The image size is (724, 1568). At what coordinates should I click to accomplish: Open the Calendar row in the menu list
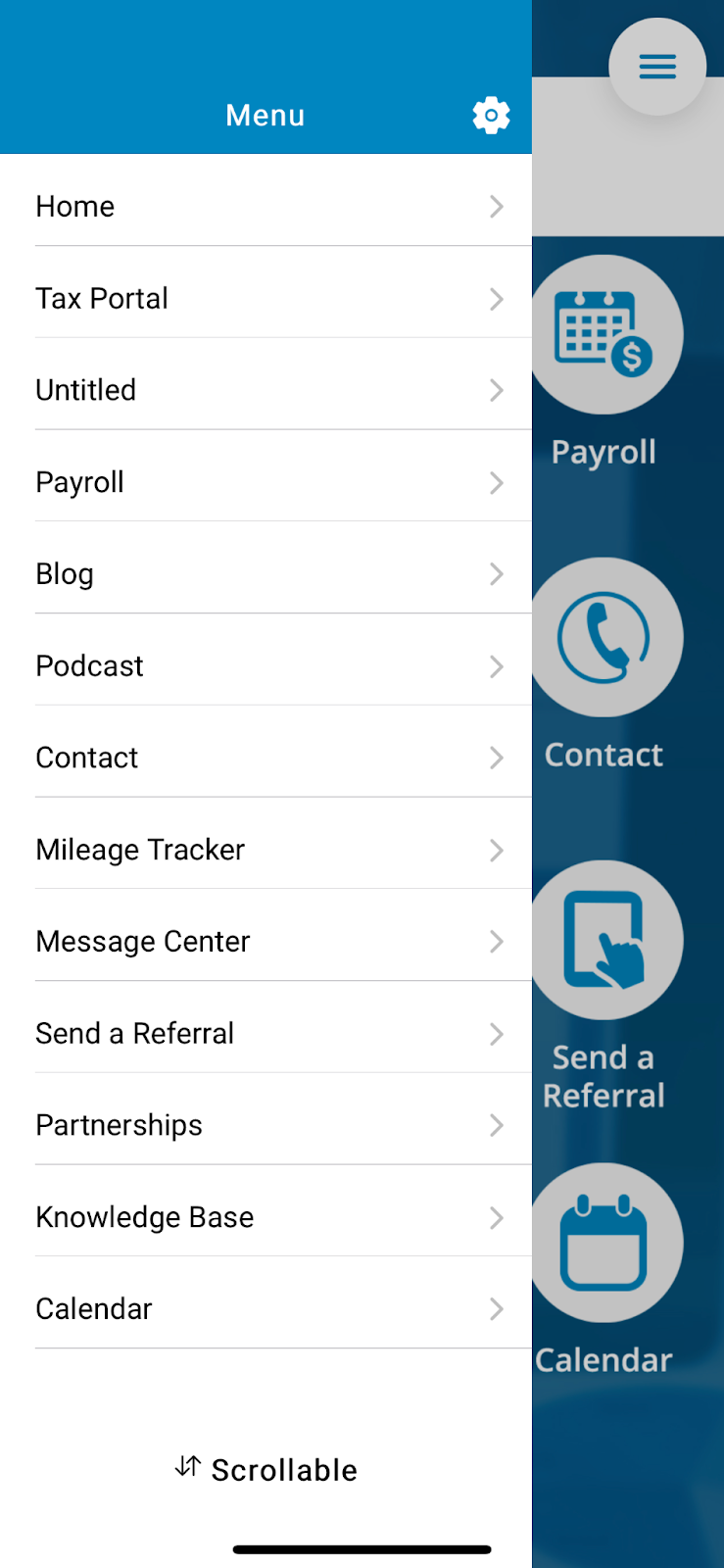coord(265,1309)
